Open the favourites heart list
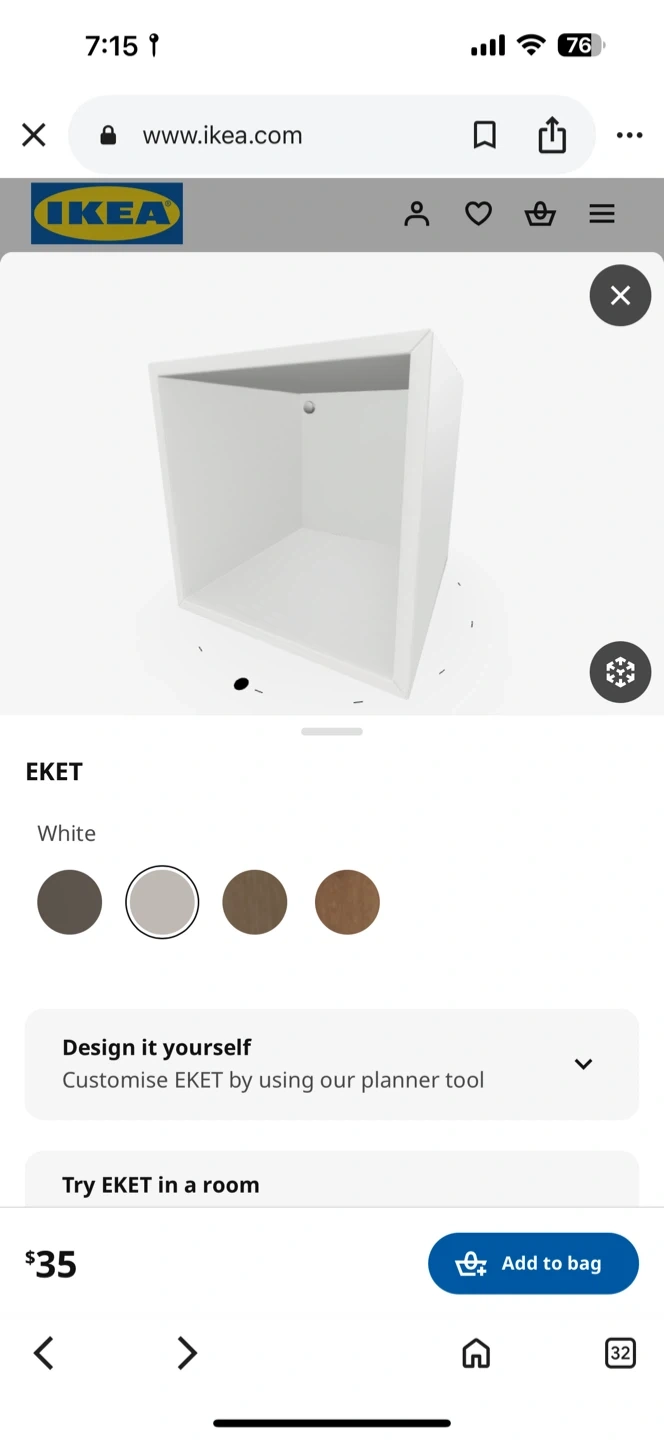The image size is (664, 1440). (479, 213)
